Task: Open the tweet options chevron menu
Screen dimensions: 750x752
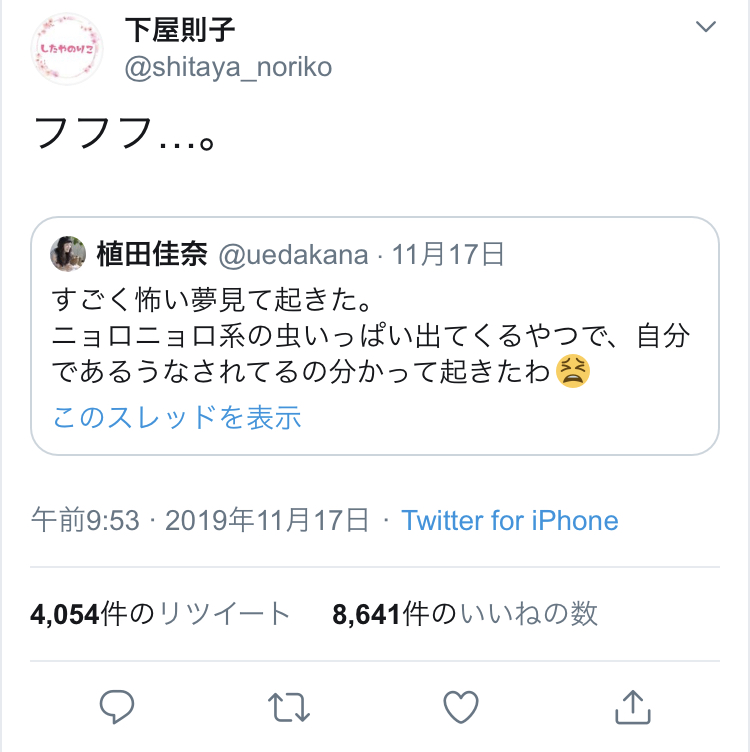Action: pyautogui.click(x=705, y=26)
